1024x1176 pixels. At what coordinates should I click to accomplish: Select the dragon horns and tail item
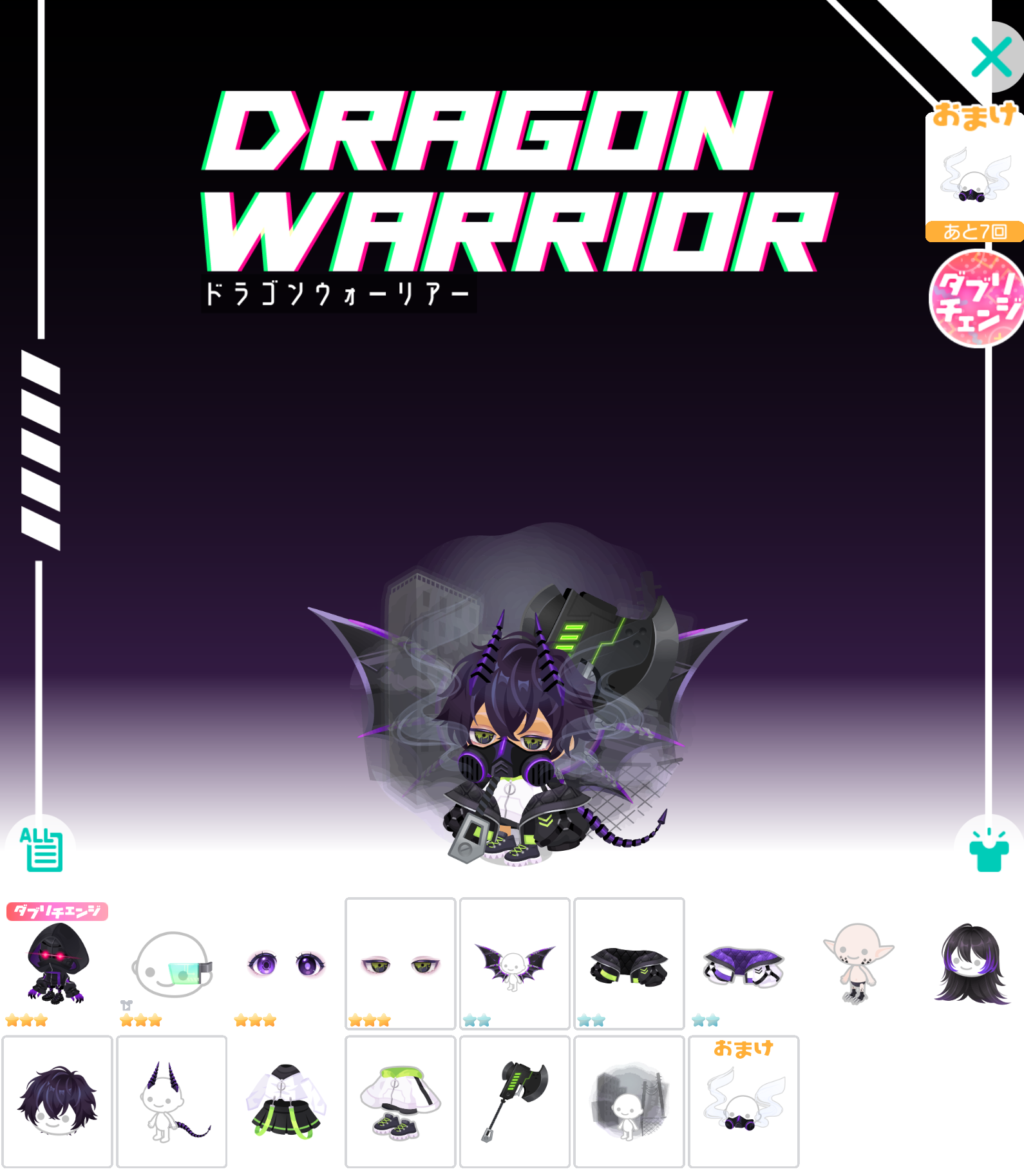[x=172, y=1102]
